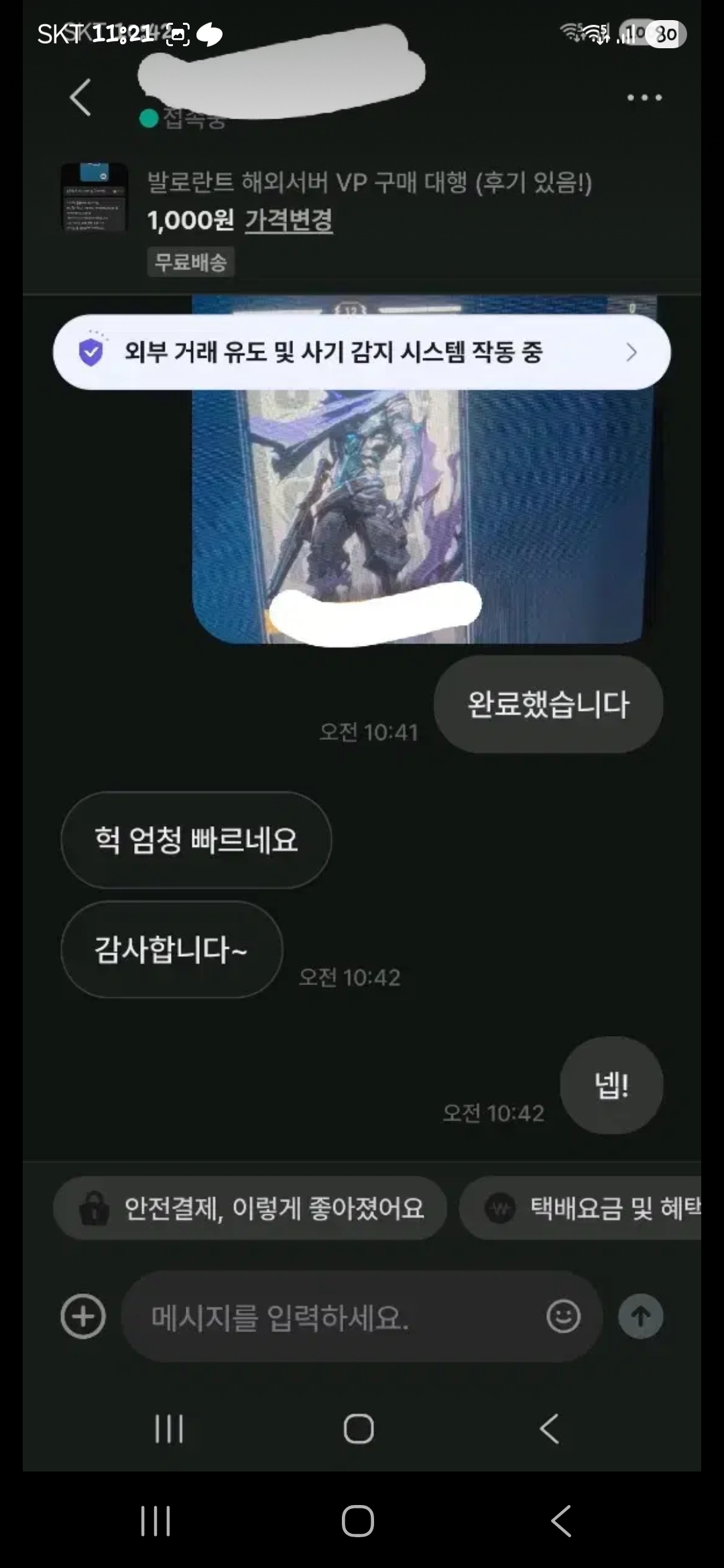Open the plus attachment menu
Viewport: 724px width, 1568px height.
pyautogui.click(x=83, y=1317)
